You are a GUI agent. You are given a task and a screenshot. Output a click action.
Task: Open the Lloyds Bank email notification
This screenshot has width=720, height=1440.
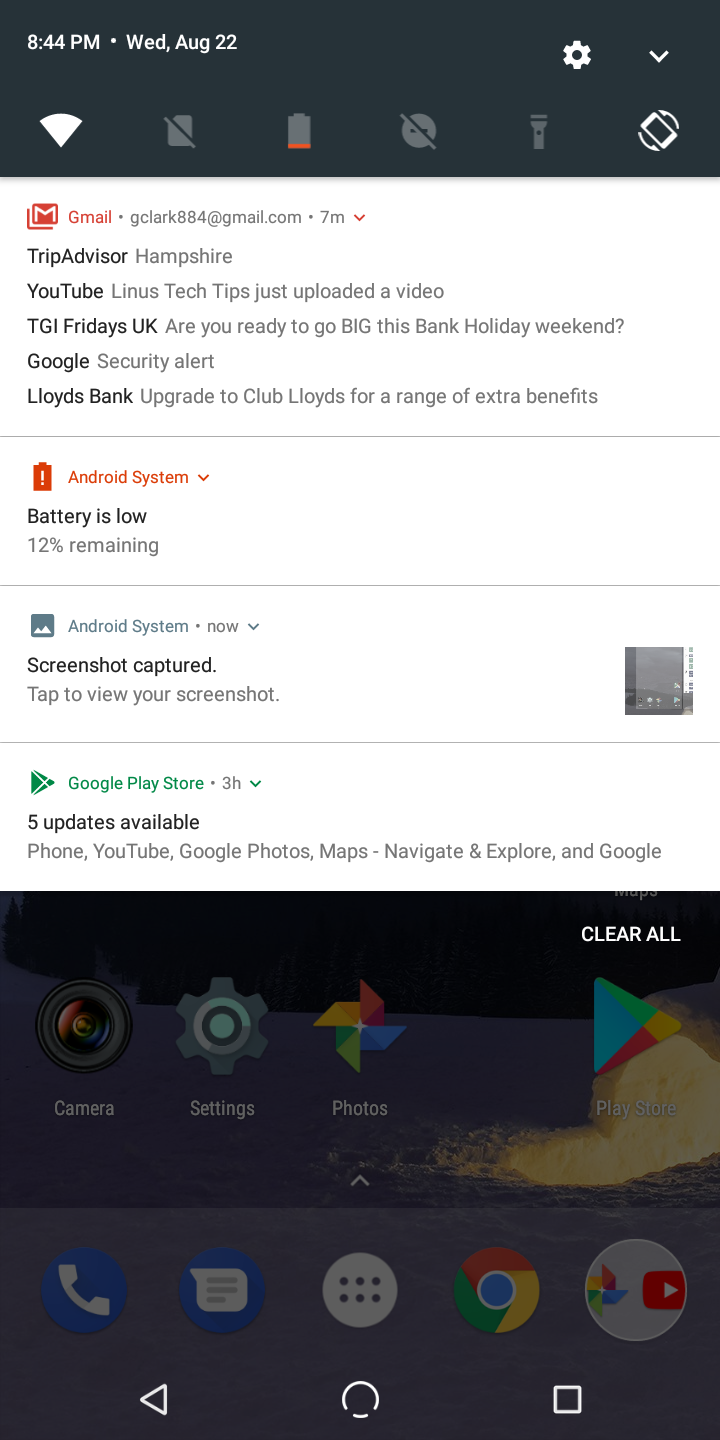click(x=312, y=396)
